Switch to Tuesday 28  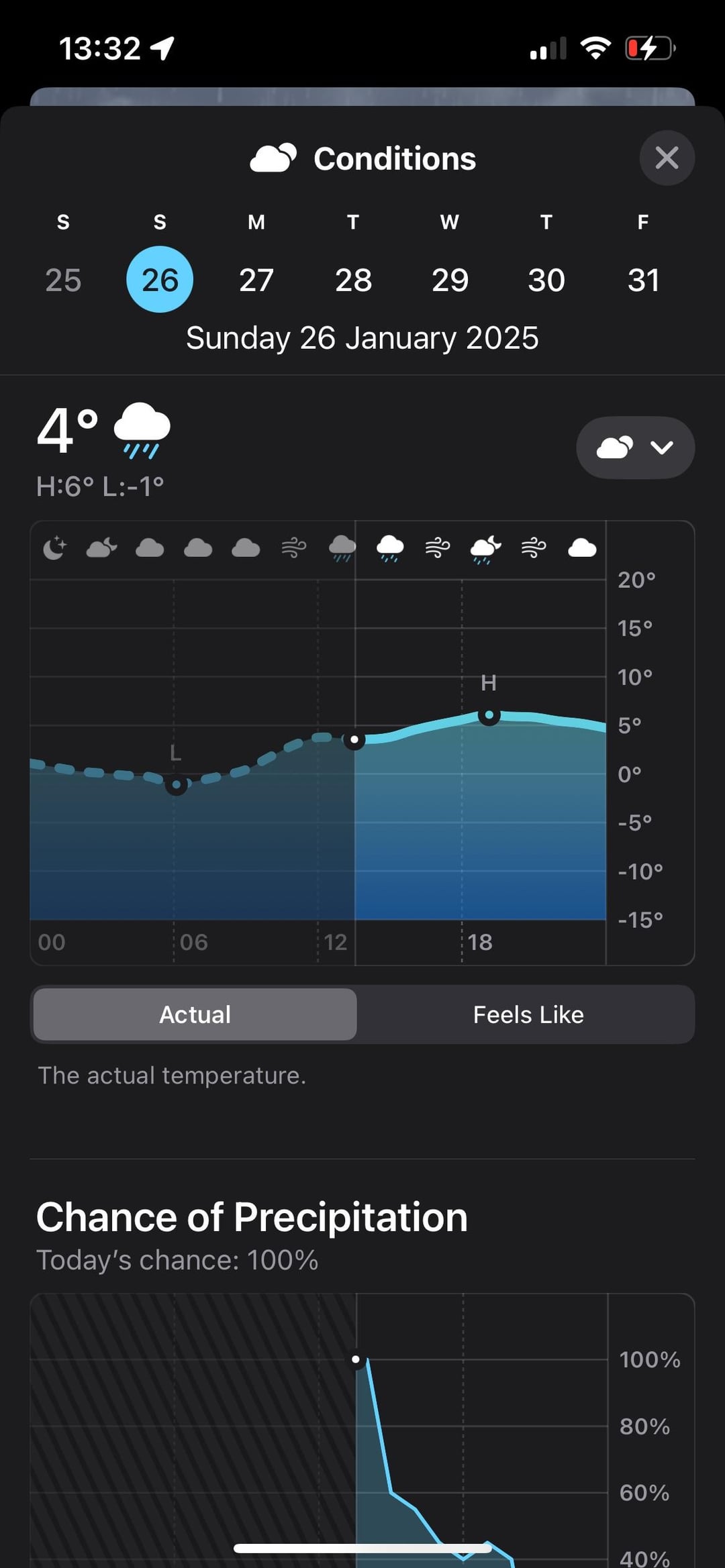353,279
